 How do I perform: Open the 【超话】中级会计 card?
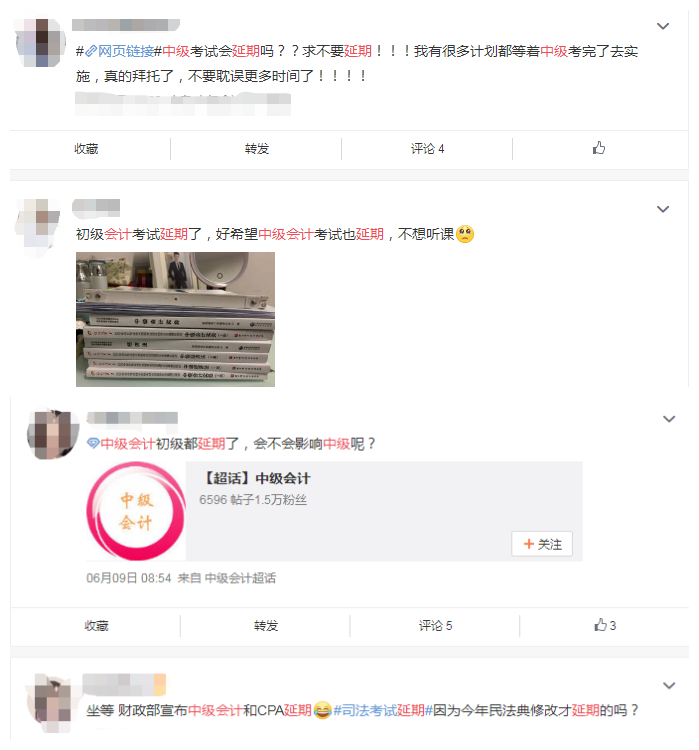[255, 479]
